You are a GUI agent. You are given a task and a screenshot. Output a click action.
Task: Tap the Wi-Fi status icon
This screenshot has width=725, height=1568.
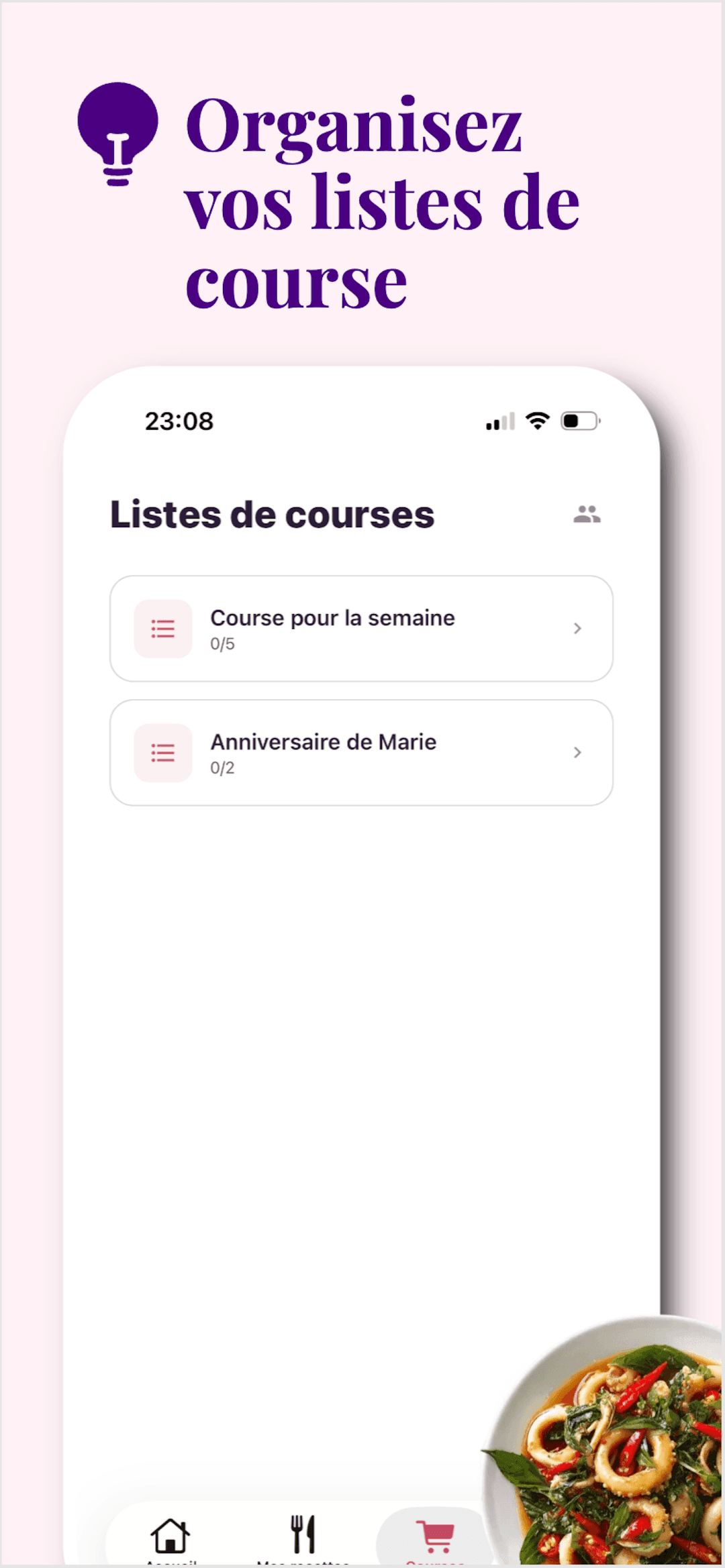(536, 421)
